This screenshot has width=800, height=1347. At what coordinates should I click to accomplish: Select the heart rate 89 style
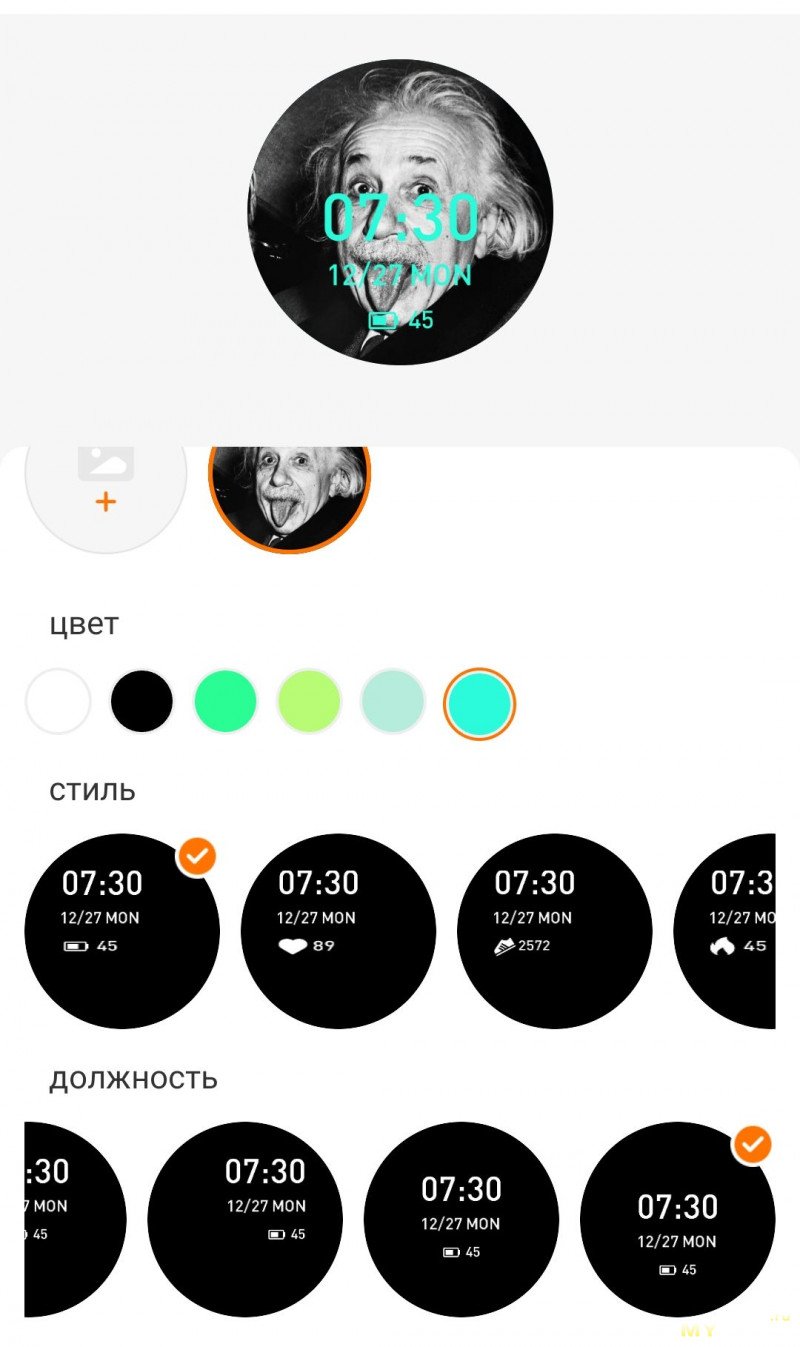point(338,931)
